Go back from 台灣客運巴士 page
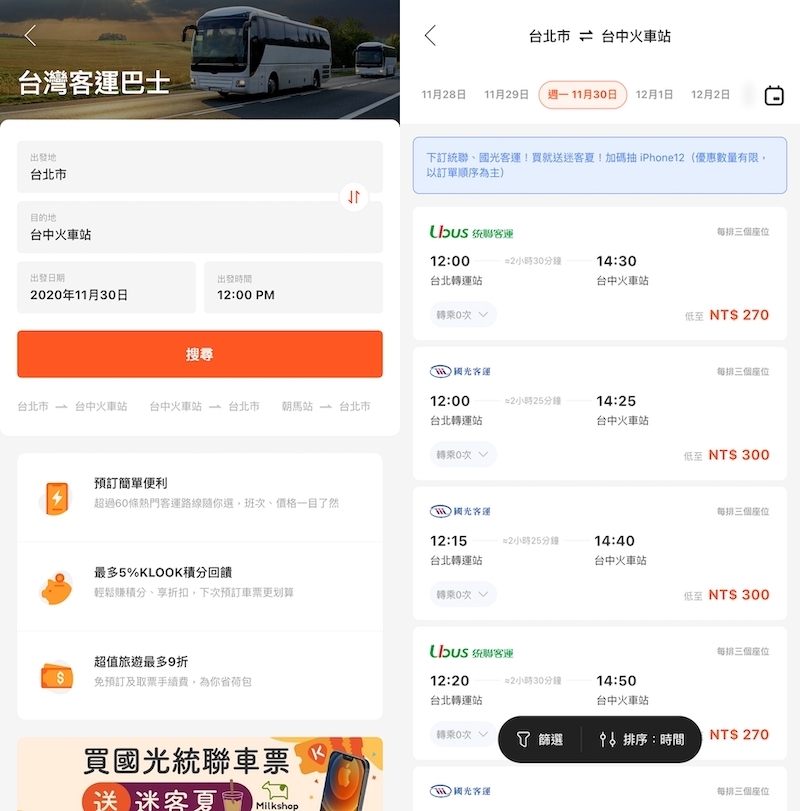 pyautogui.click(x=30, y=36)
